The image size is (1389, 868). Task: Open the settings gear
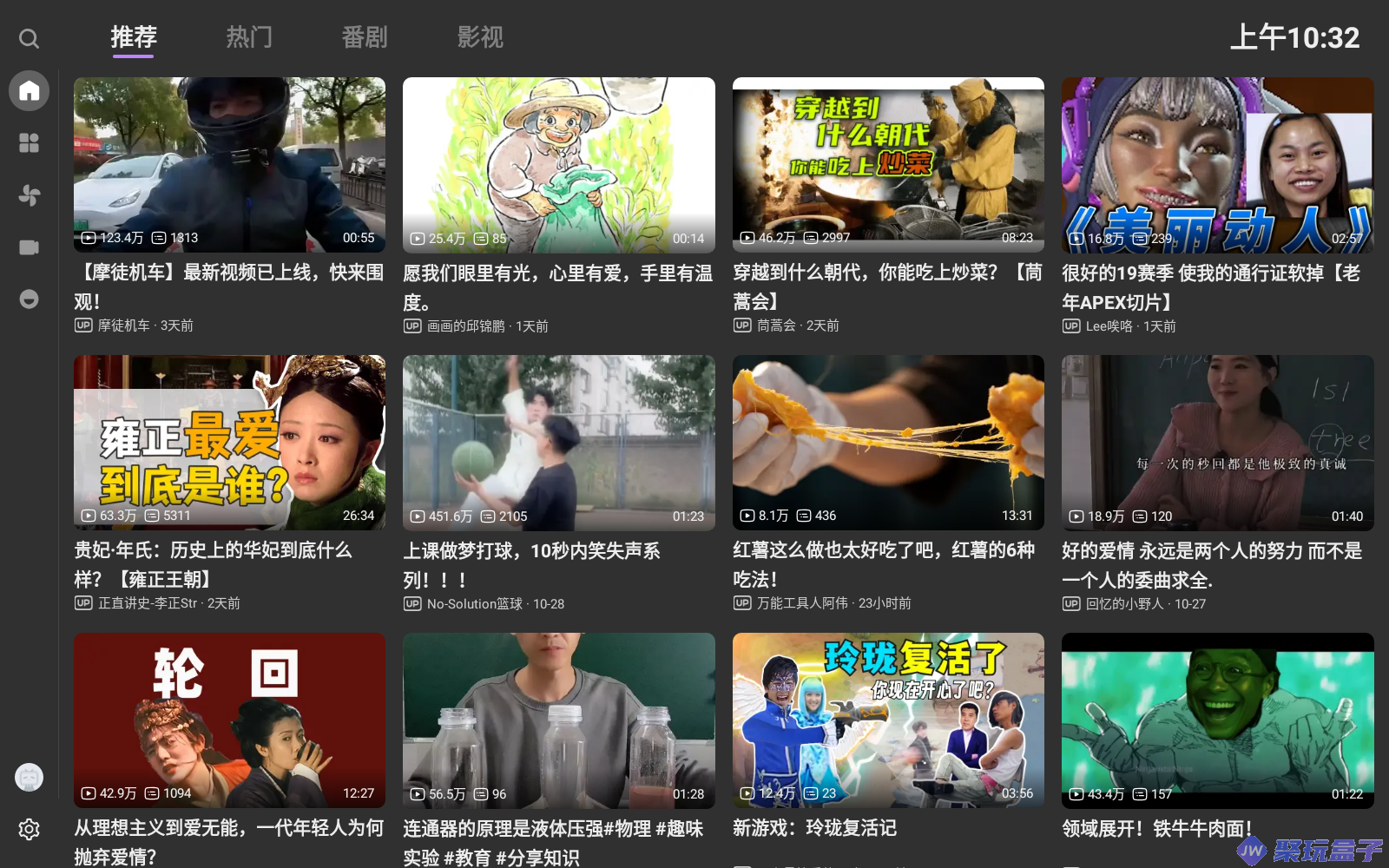pyautogui.click(x=29, y=829)
